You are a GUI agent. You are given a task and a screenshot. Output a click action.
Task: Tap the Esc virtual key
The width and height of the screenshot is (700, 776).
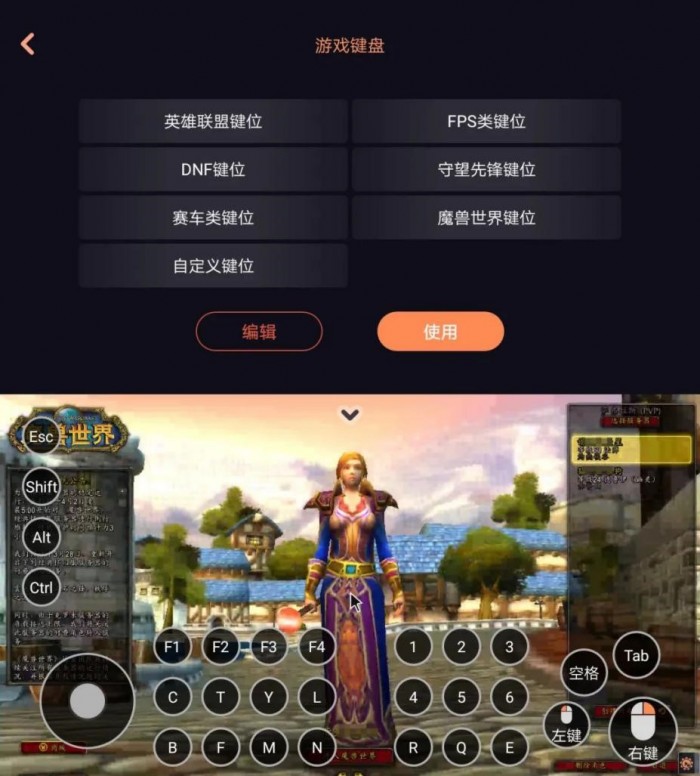(41, 437)
